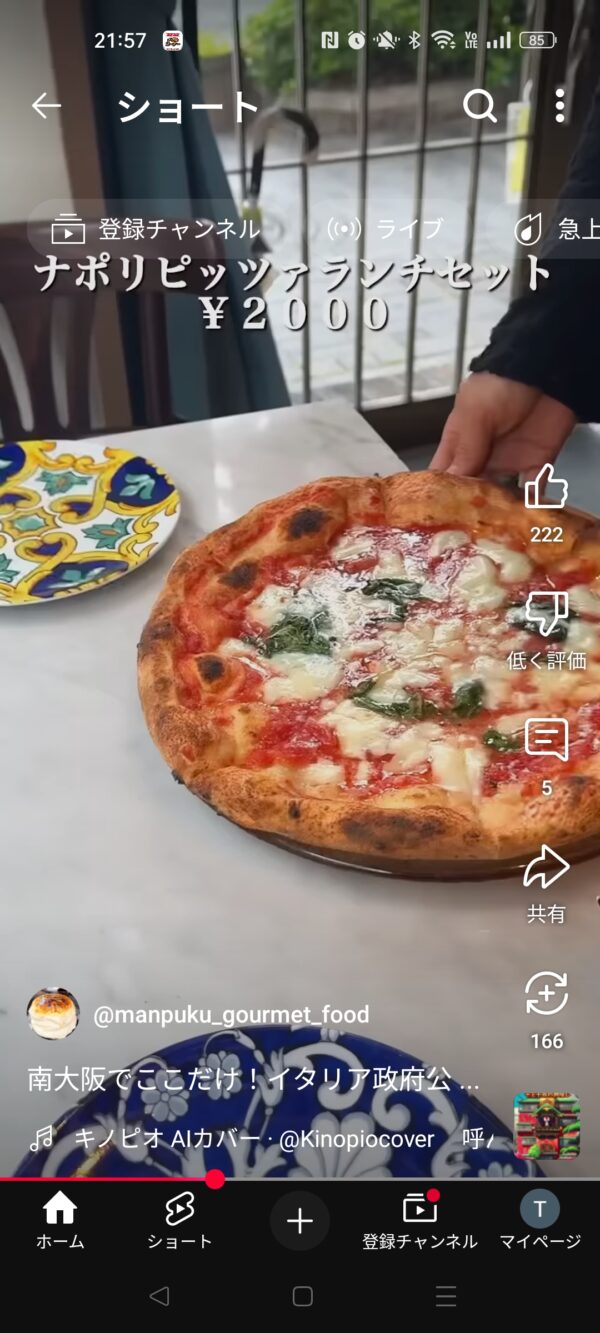Image resolution: width=600 pixels, height=1333 pixels.
Task: Open search with the magnifier icon
Action: pyautogui.click(x=480, y=106)
